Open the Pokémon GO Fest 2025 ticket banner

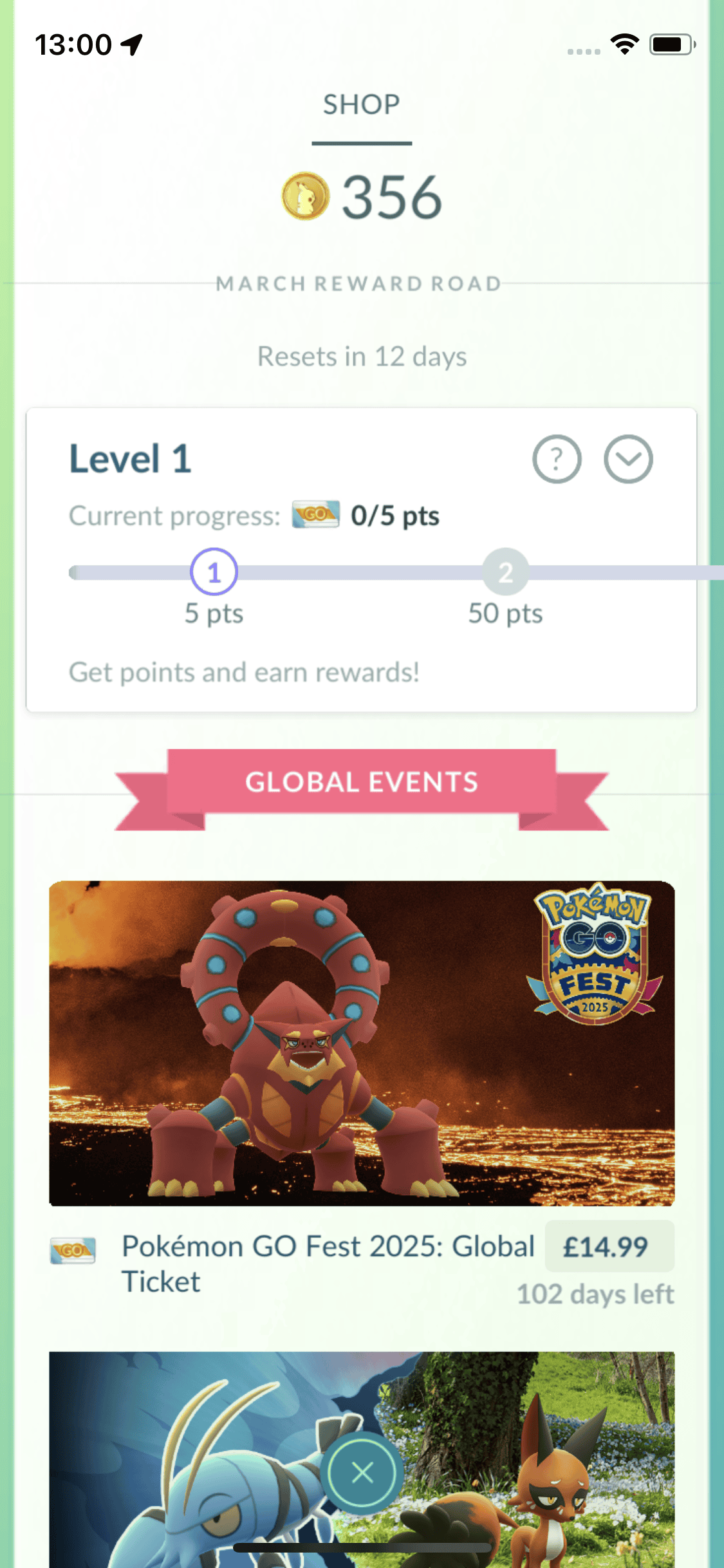pyautogui.click(x=362, y=1043)
